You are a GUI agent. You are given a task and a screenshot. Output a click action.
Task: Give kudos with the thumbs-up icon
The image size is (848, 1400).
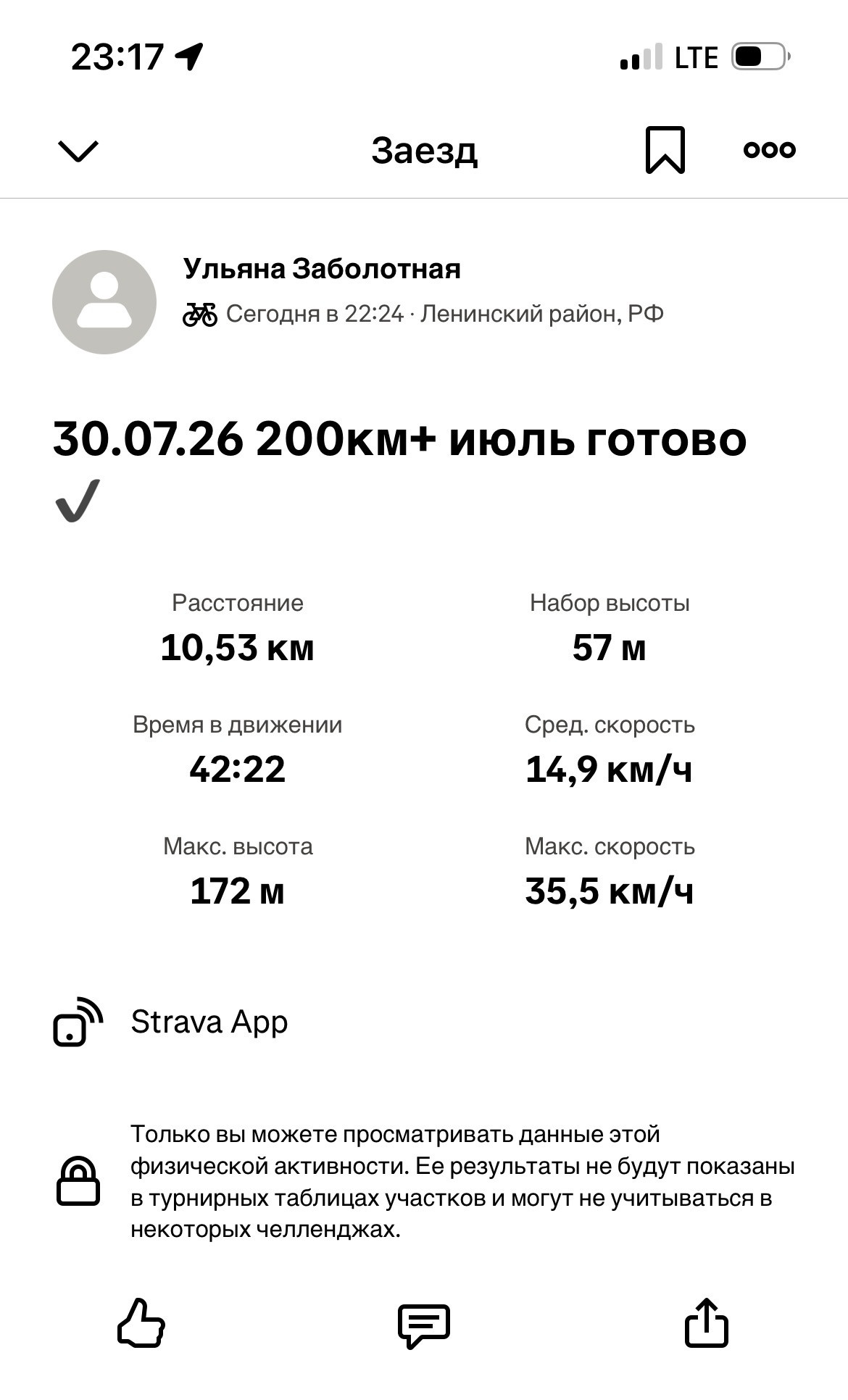141,1323
